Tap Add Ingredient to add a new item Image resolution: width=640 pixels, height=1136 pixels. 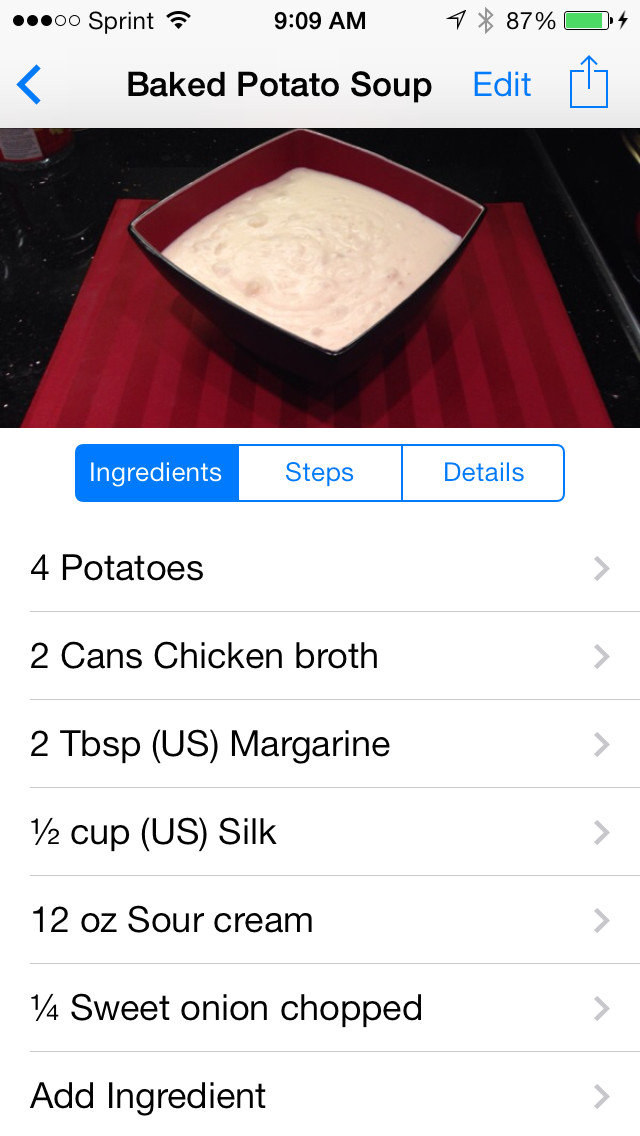320,1096
